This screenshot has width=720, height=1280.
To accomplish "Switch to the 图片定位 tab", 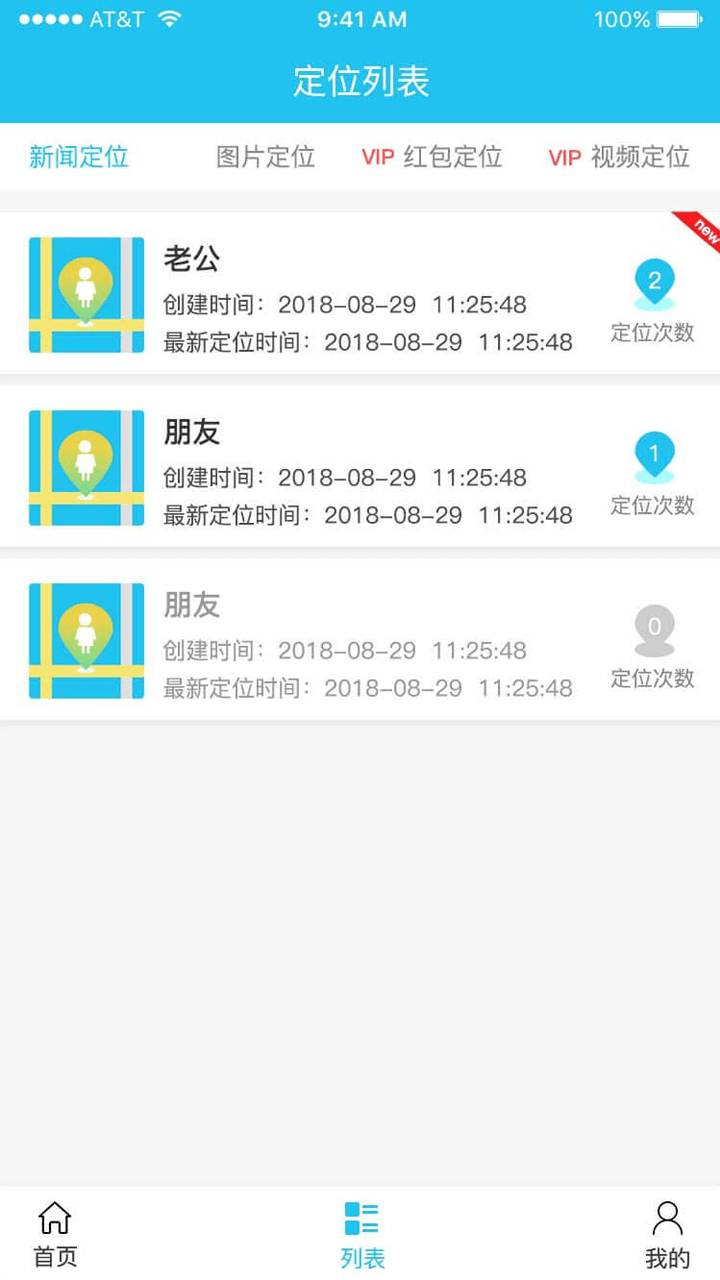I will click(x=262, y=157).
